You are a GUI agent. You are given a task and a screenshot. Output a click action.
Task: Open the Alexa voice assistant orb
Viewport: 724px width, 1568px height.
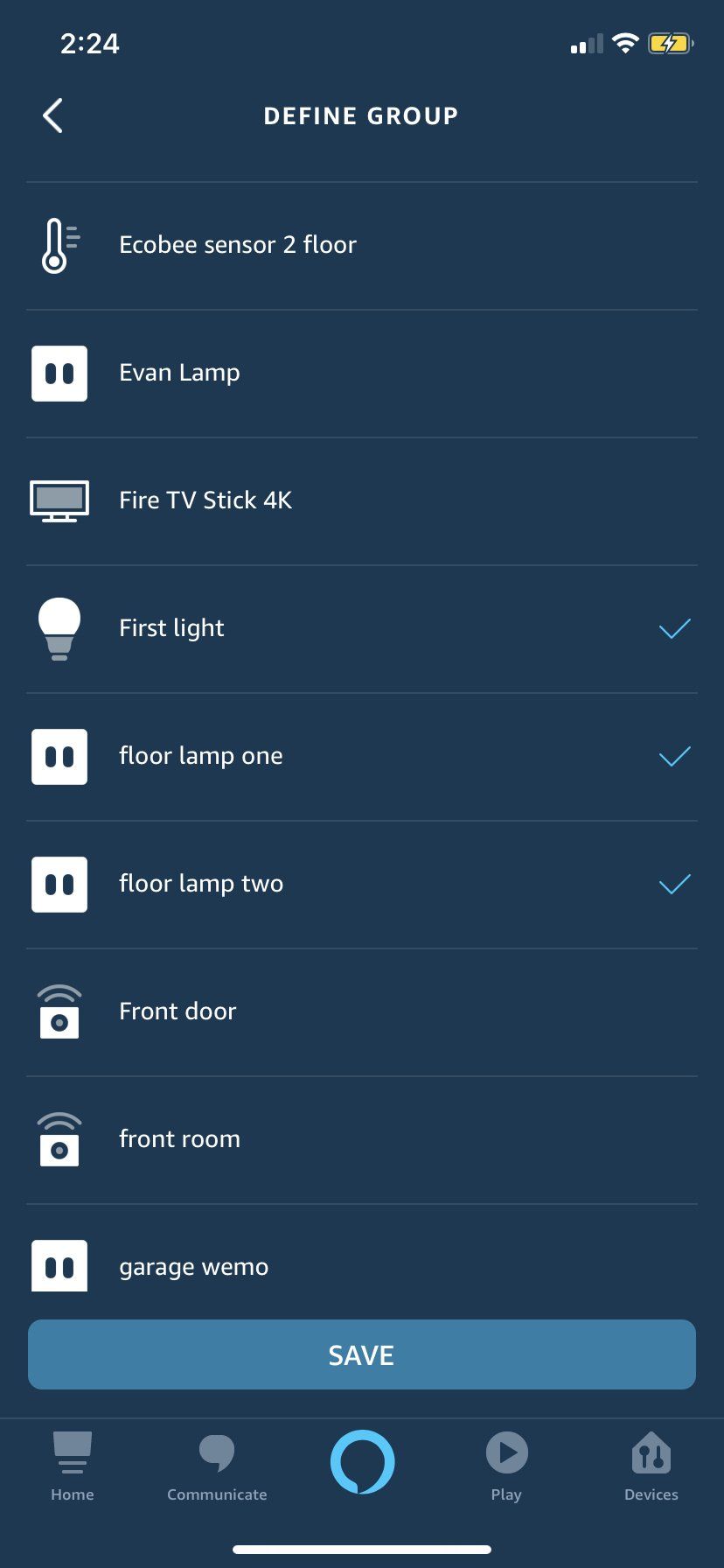point(361,1459)
